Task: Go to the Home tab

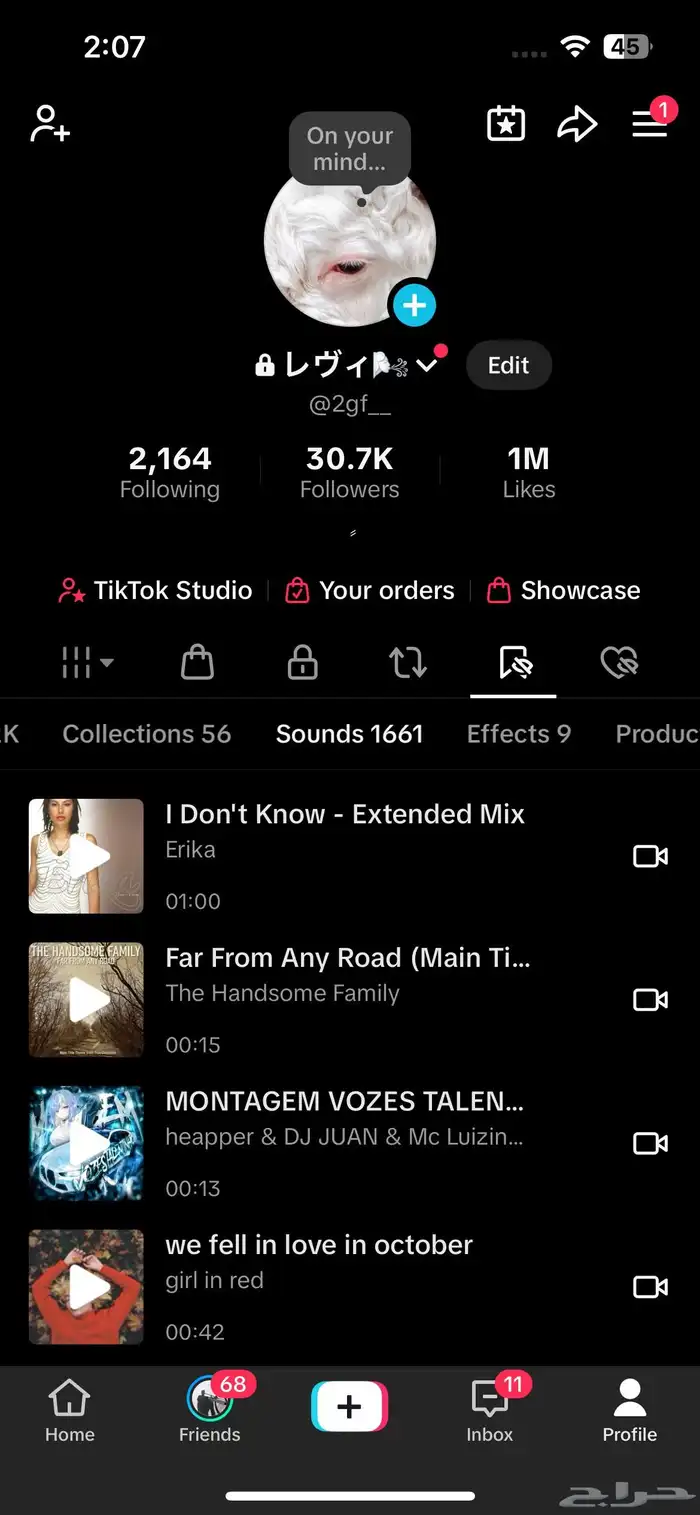Action: tap(69, 1410)
